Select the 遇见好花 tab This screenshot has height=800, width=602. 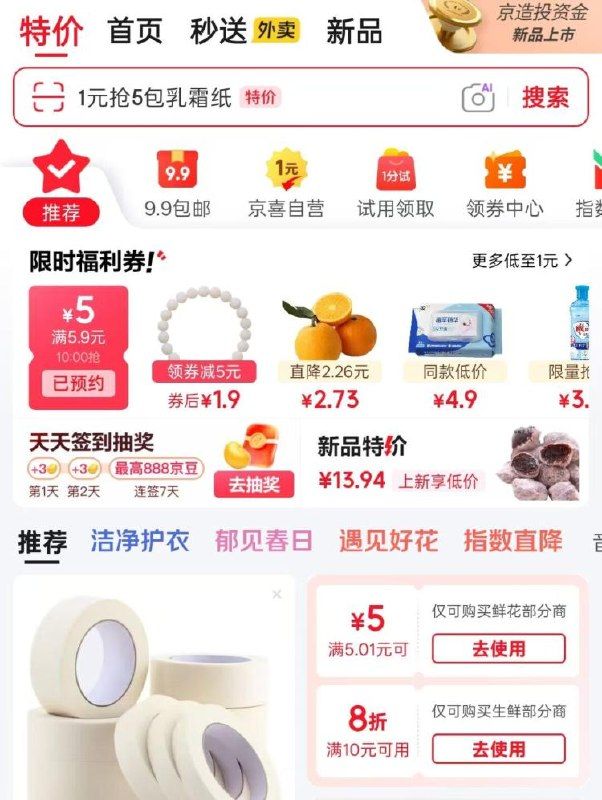(x=388, y=541)
